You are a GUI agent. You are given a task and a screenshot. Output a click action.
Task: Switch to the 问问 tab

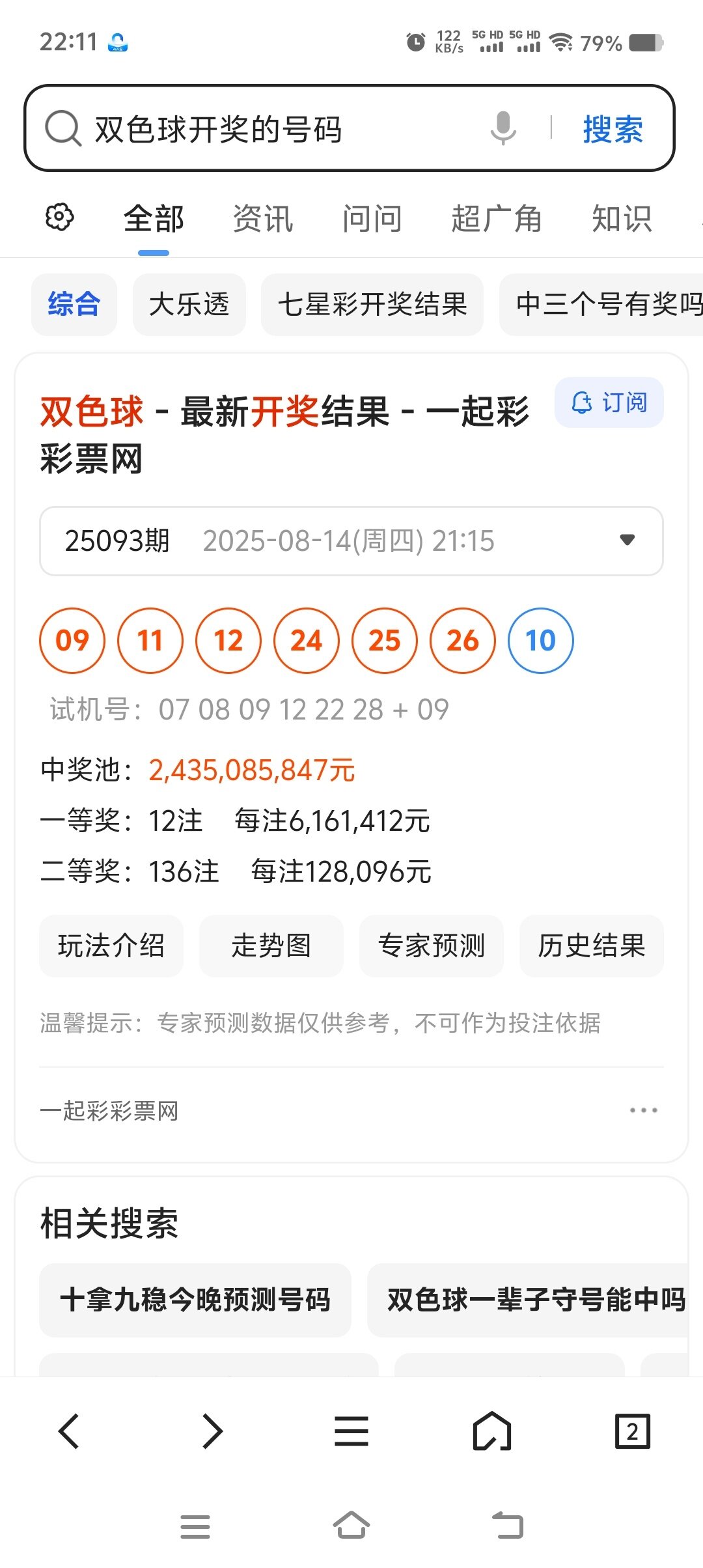pyautogui.click(x=372, y=218)
